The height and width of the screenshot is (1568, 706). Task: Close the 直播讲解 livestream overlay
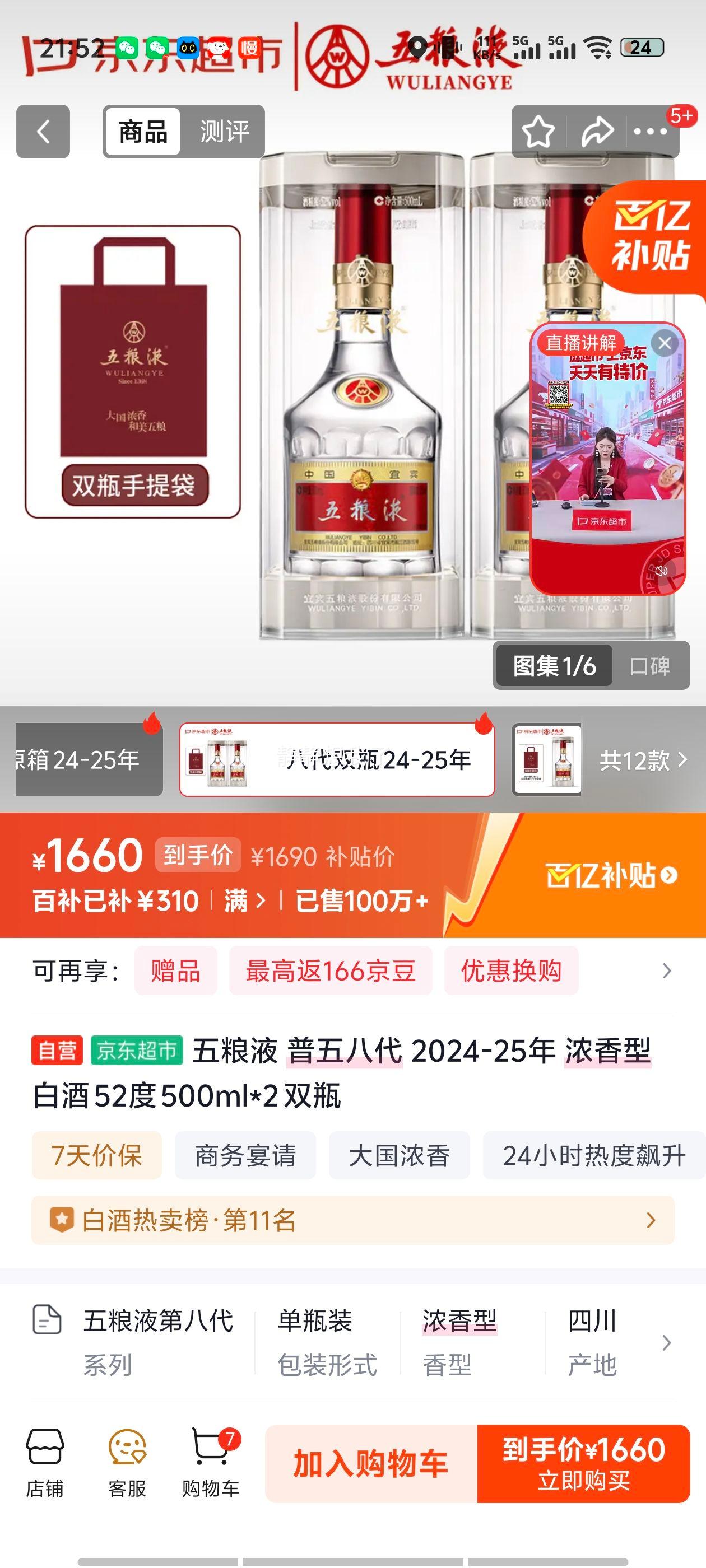click(666, 343)
